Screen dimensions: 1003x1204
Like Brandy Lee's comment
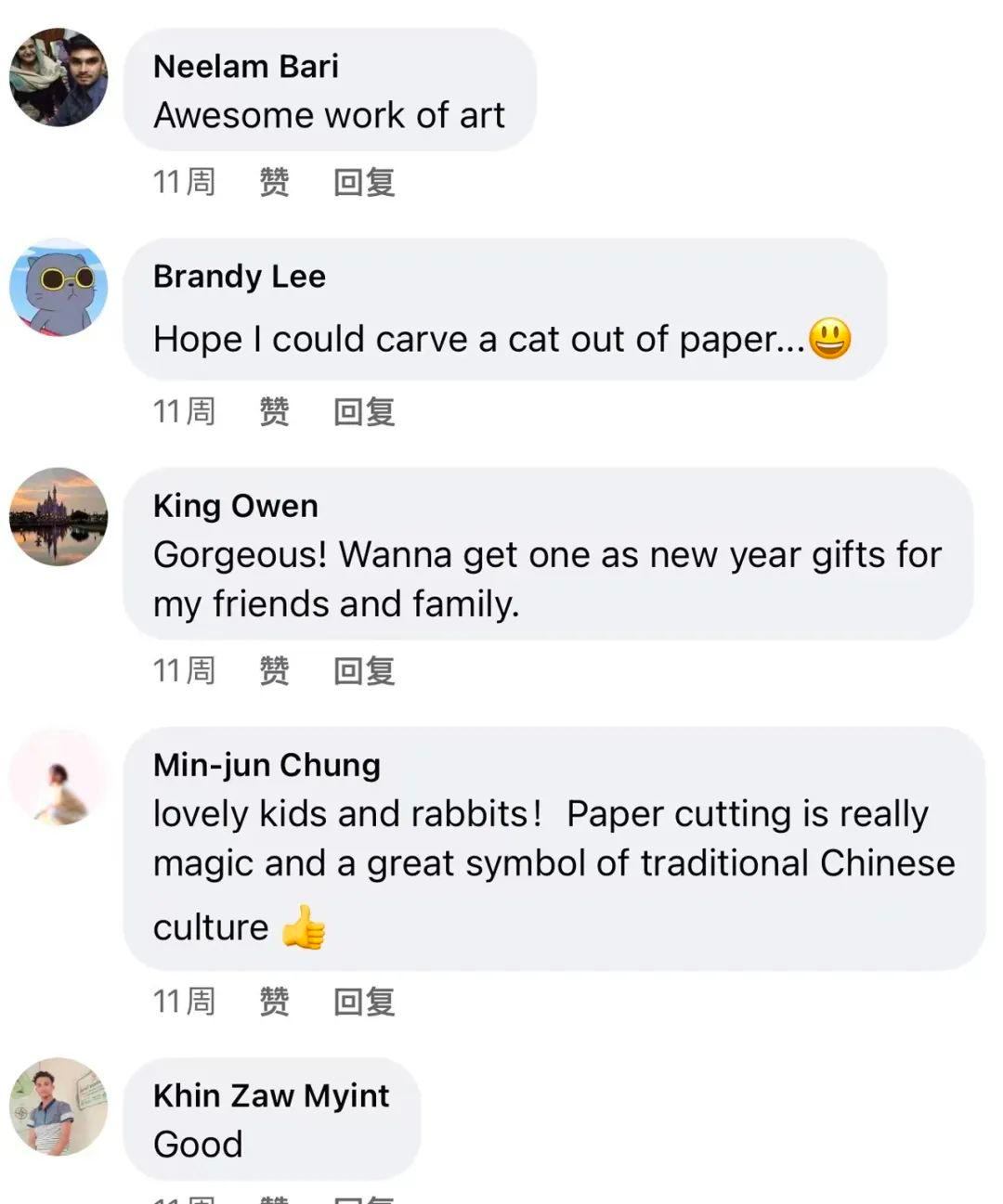point(274,411)
